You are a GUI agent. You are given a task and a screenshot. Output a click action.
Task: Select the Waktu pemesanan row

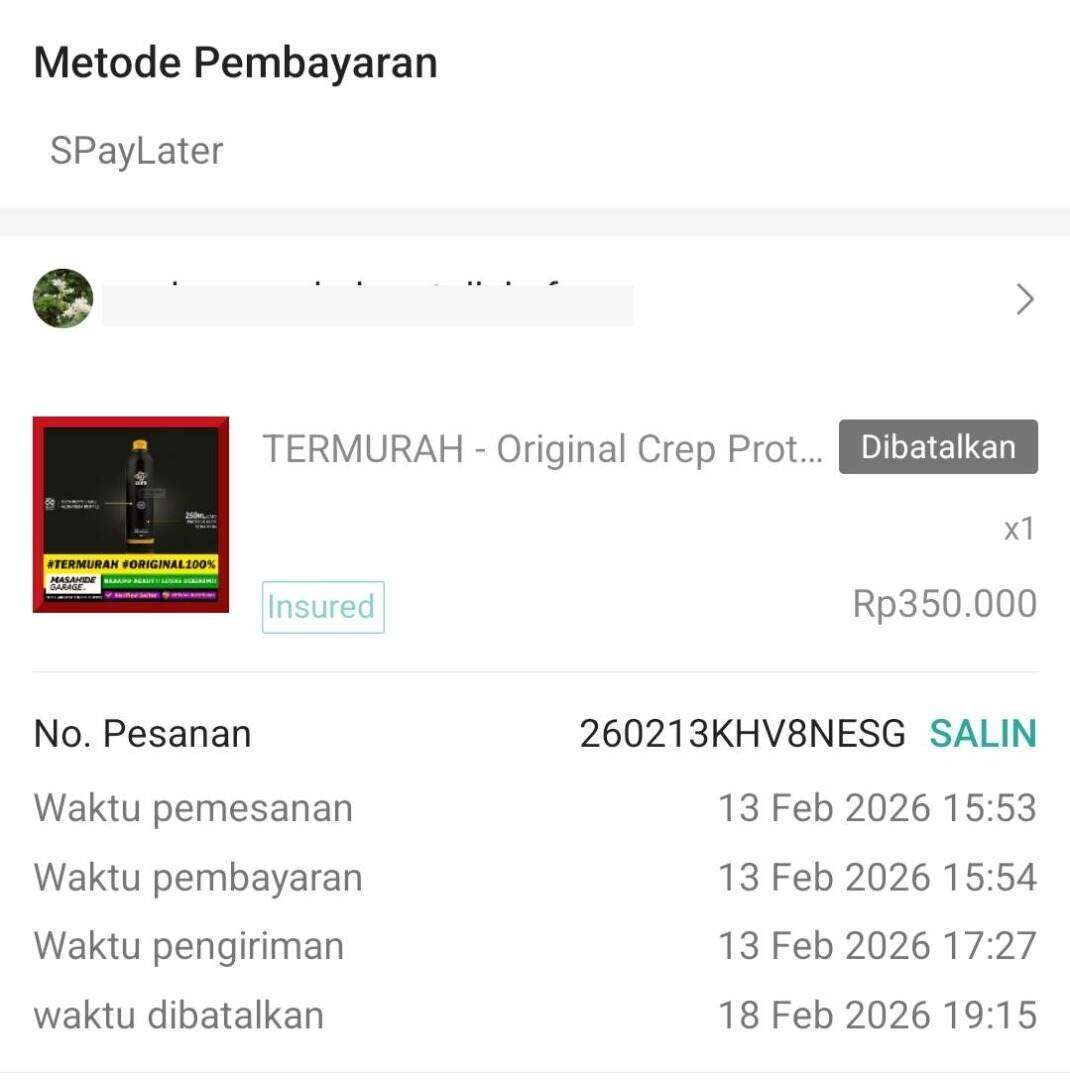[x=191, y=807]
